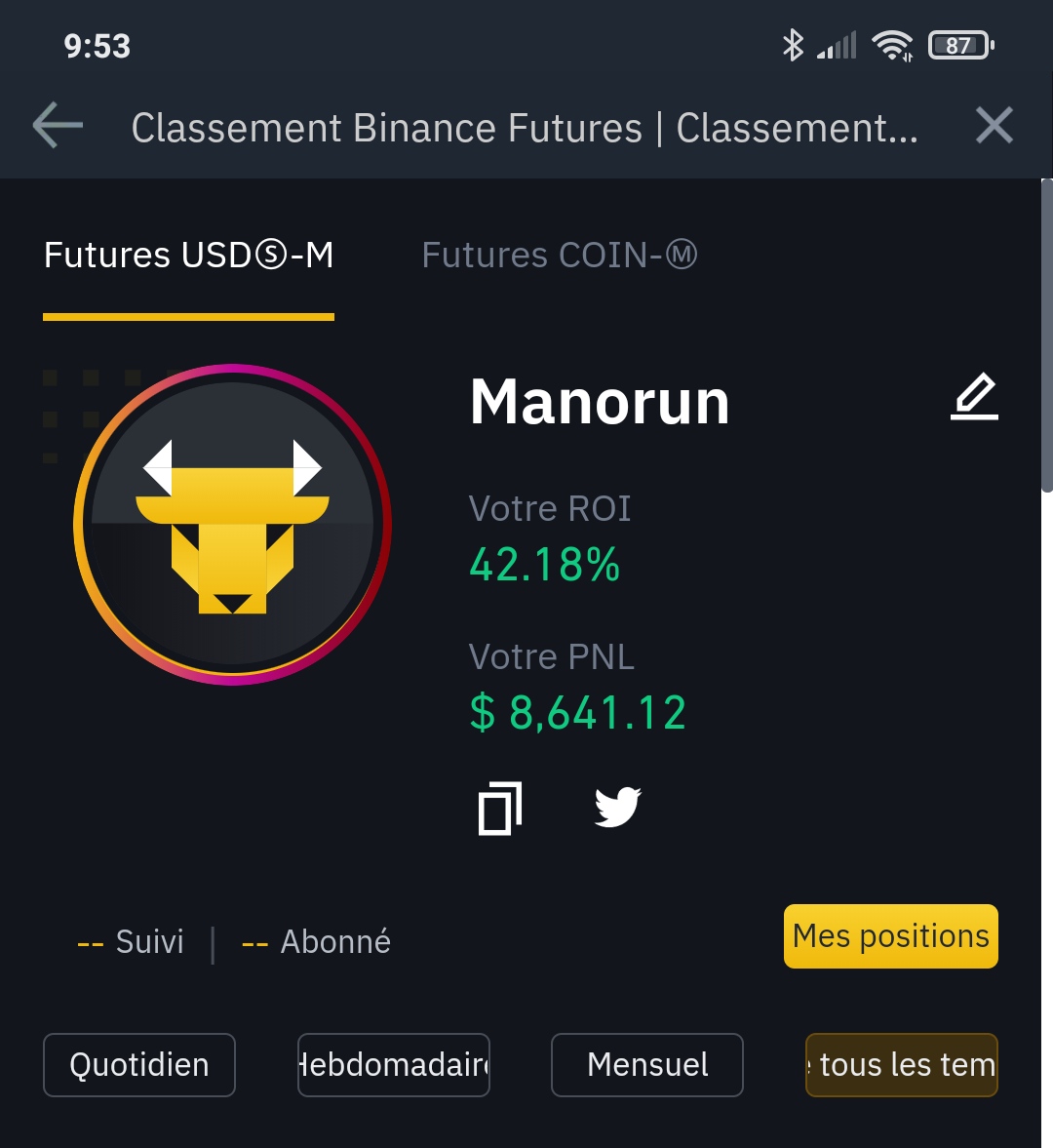Open Mes positions
This screenshot has height=1148, width=1053.
tap(890, 936)
